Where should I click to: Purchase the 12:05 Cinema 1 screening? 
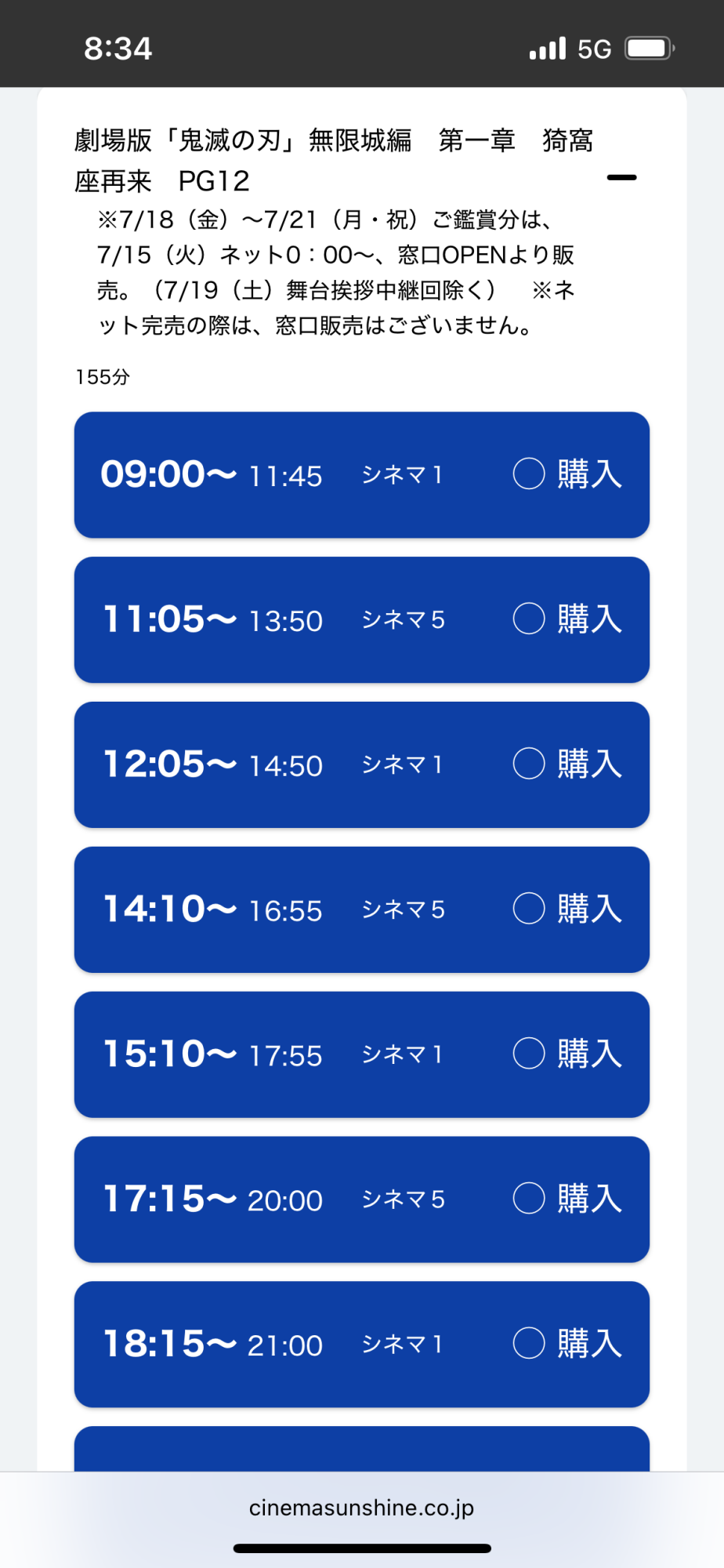[362, 765]
